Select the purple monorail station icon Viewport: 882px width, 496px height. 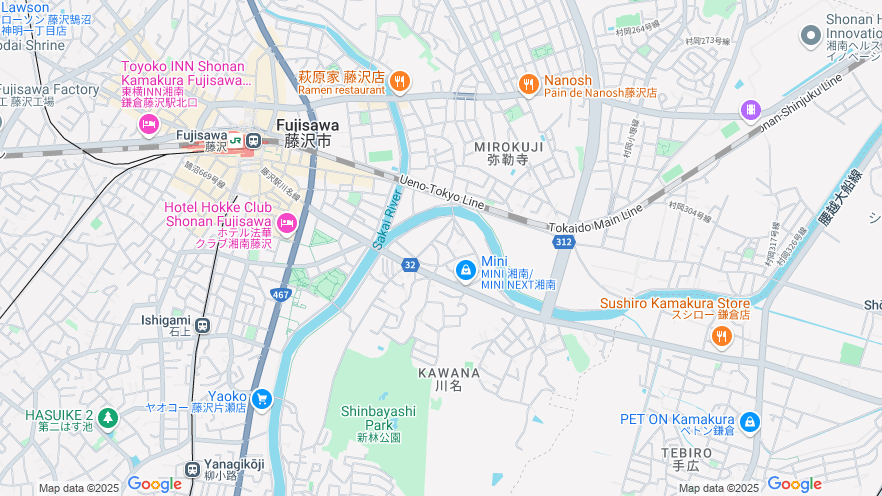click(750, 109)
